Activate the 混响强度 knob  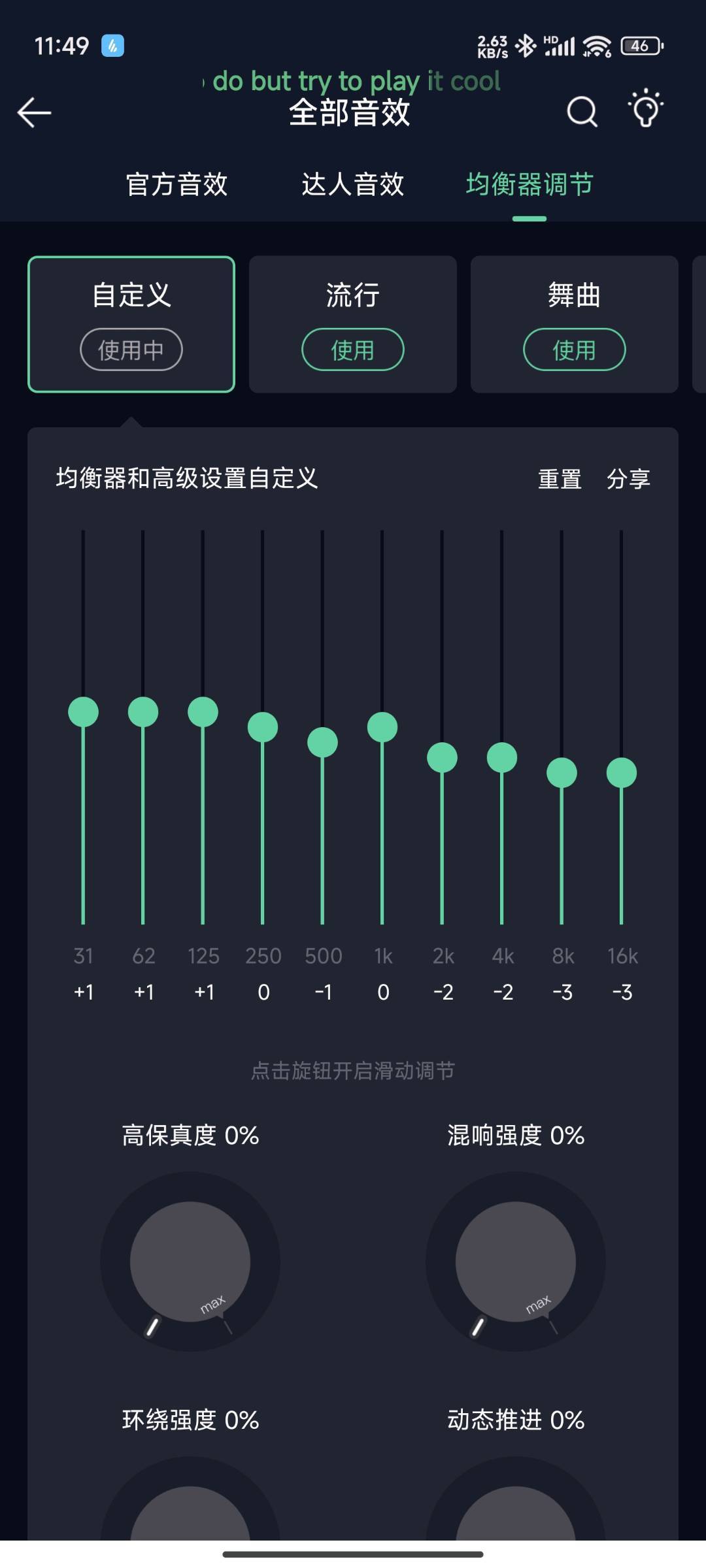[x=516, y=1262]
